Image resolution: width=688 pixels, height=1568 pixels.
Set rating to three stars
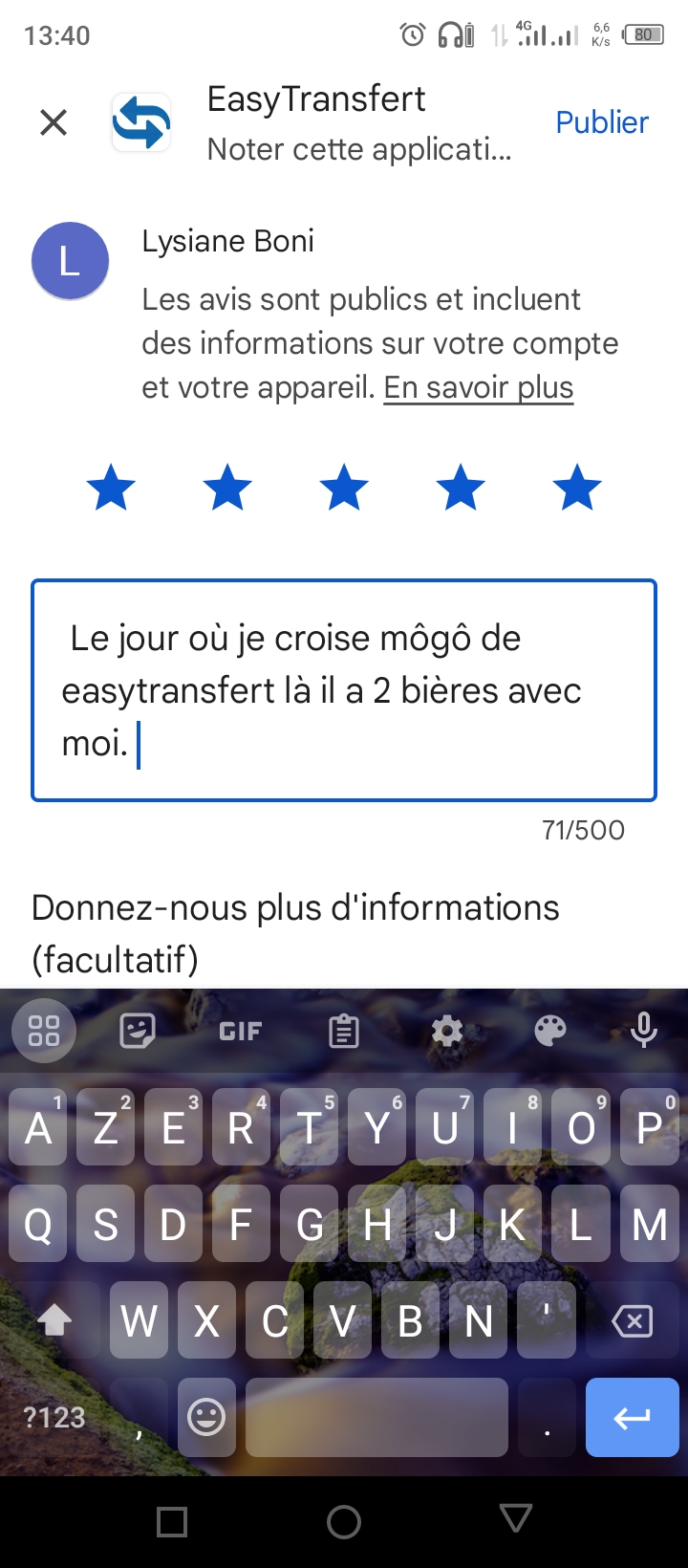(344, 488)
